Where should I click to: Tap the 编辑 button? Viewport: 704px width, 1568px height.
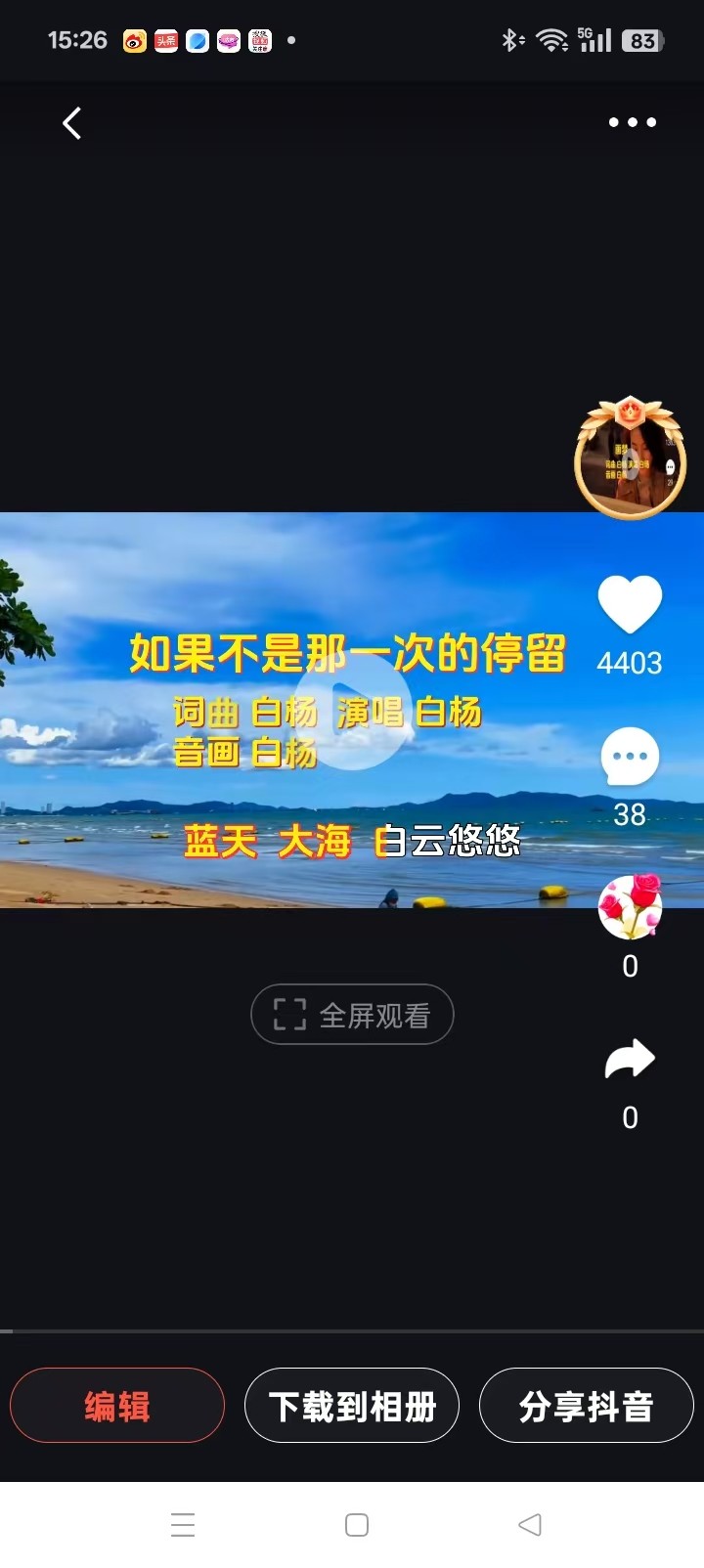117,1406
